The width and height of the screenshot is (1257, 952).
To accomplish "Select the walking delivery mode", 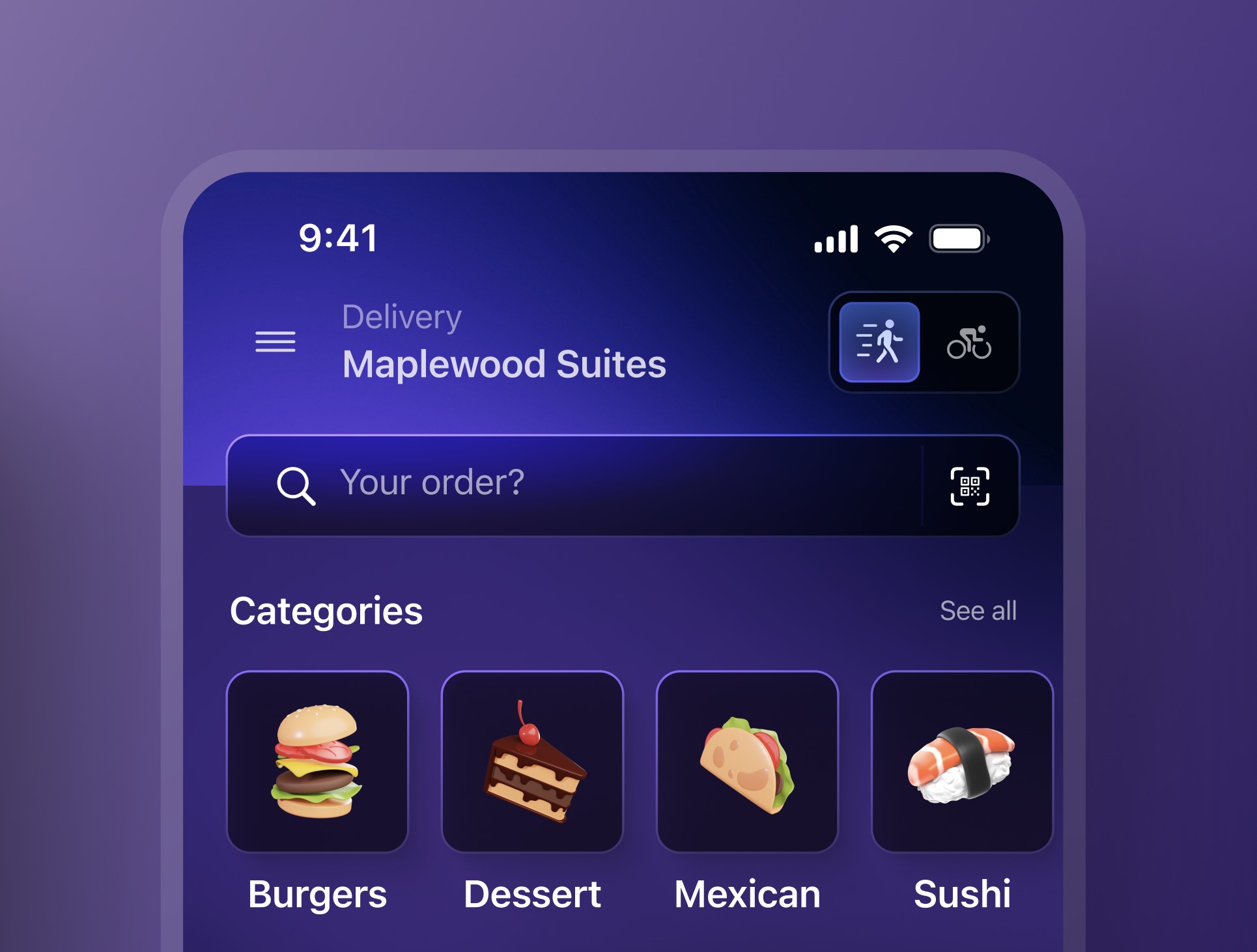I will [879, 342].
